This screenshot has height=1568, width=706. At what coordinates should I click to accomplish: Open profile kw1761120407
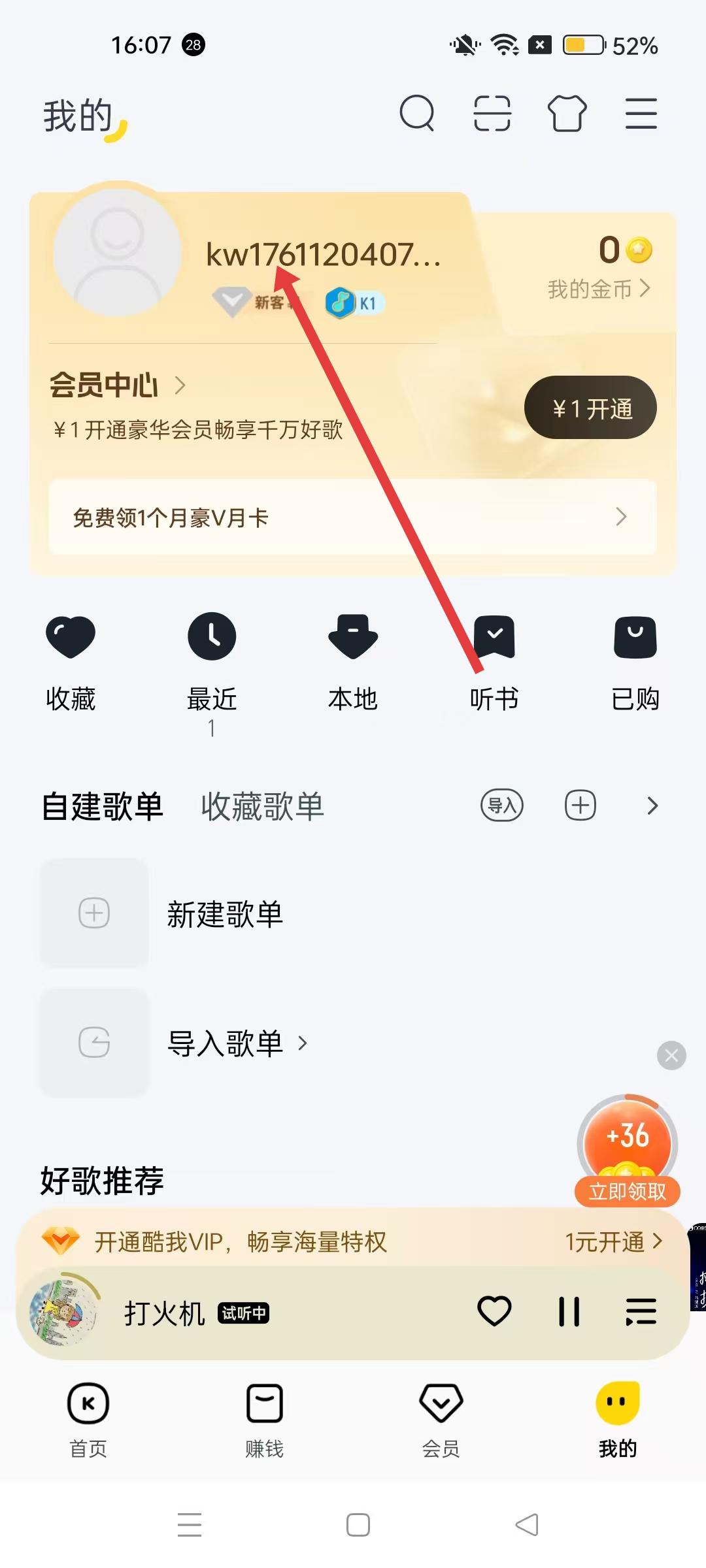[323, 255]
